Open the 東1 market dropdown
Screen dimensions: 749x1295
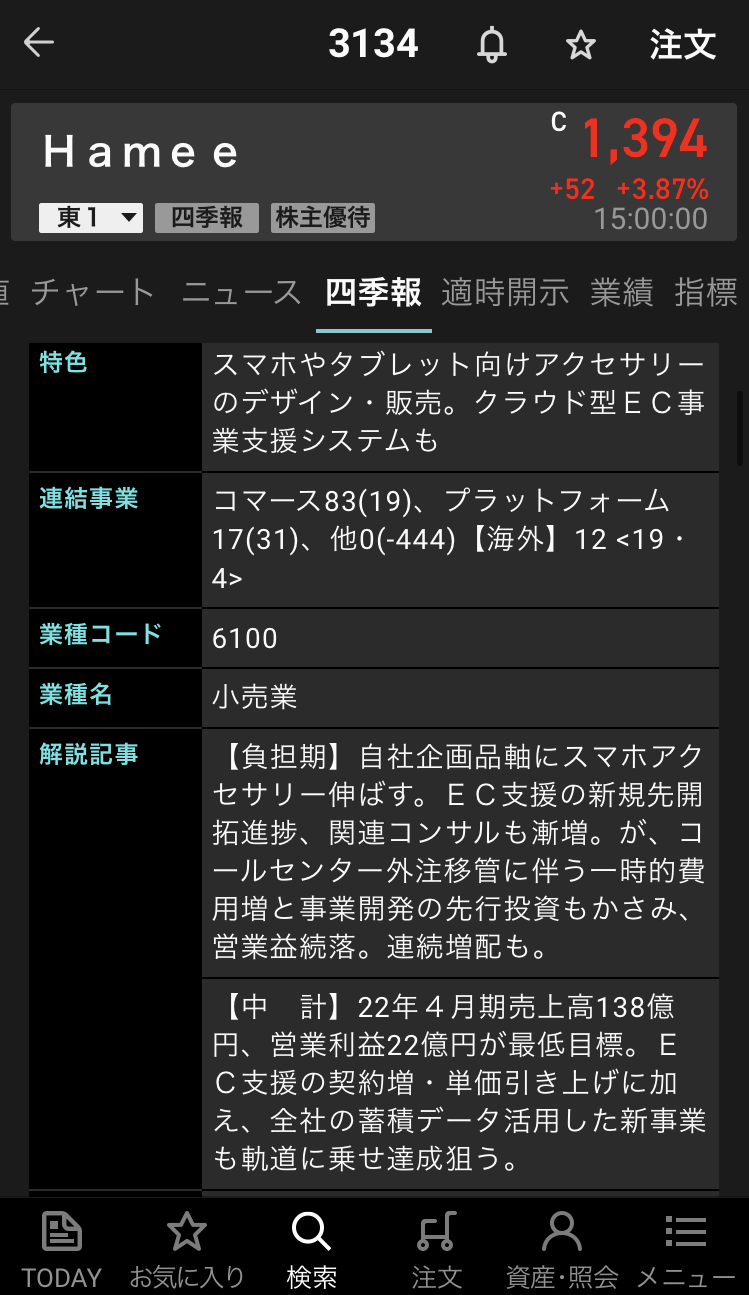[90, 218]
